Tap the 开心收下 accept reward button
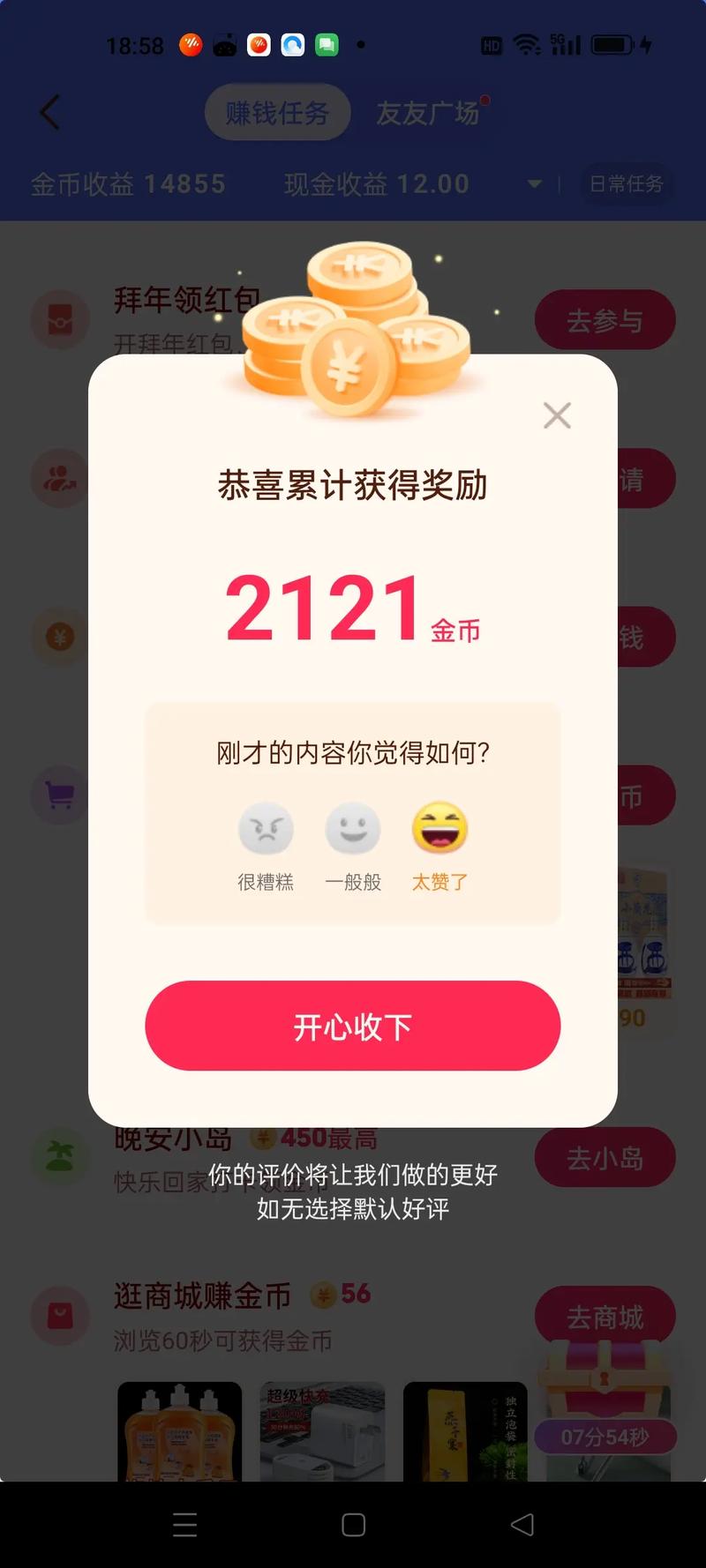 click(x=353, y=1026)
